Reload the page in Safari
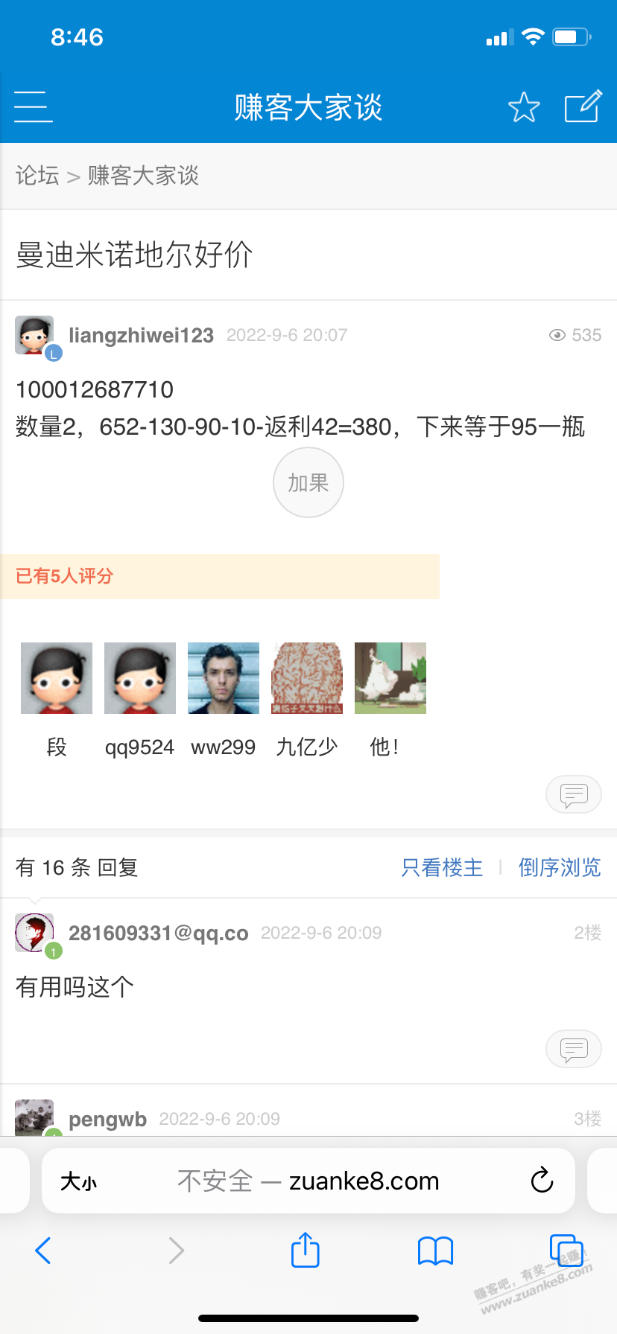 point(541,1181)
